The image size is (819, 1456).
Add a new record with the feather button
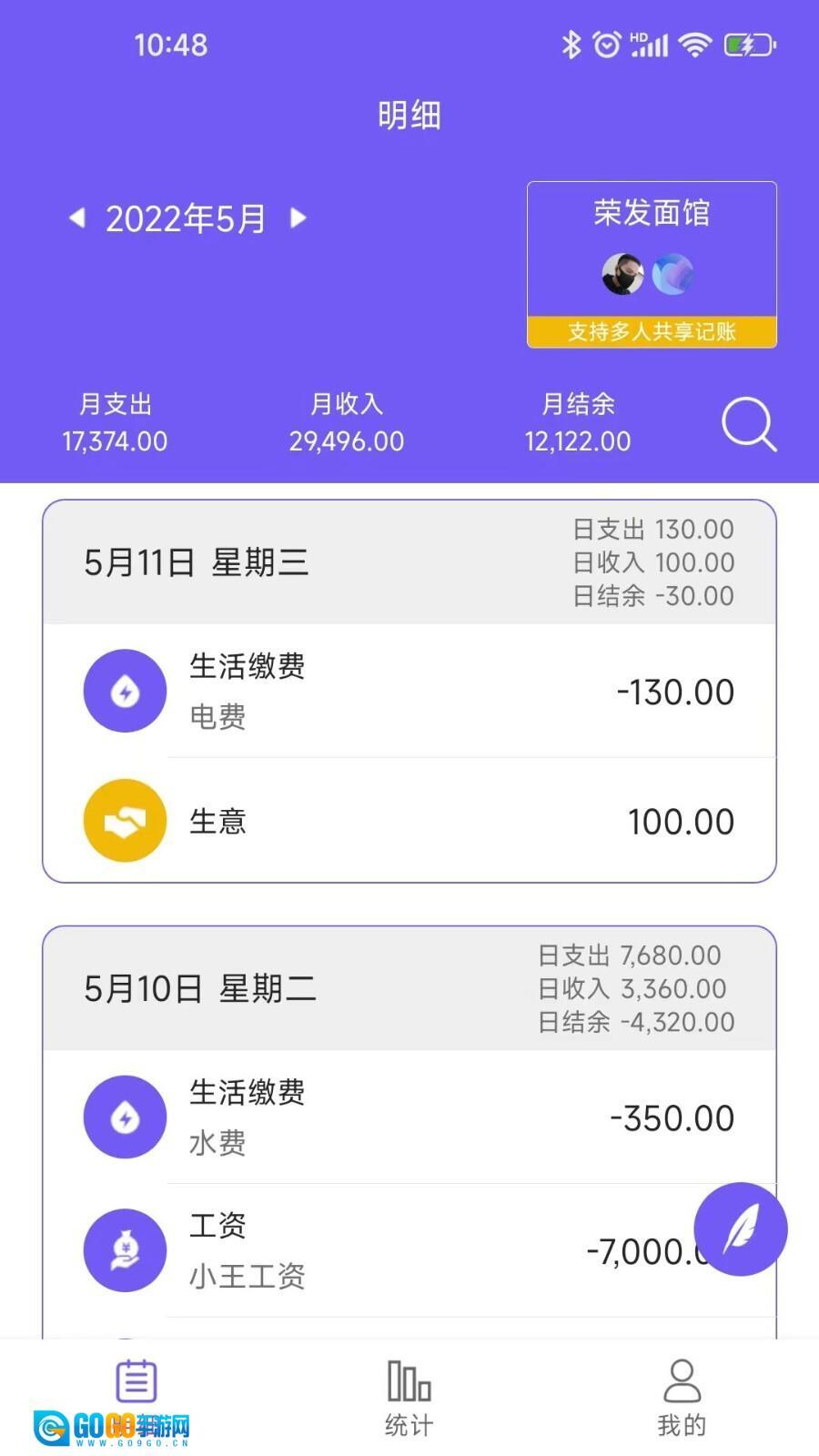[740, 1229]
